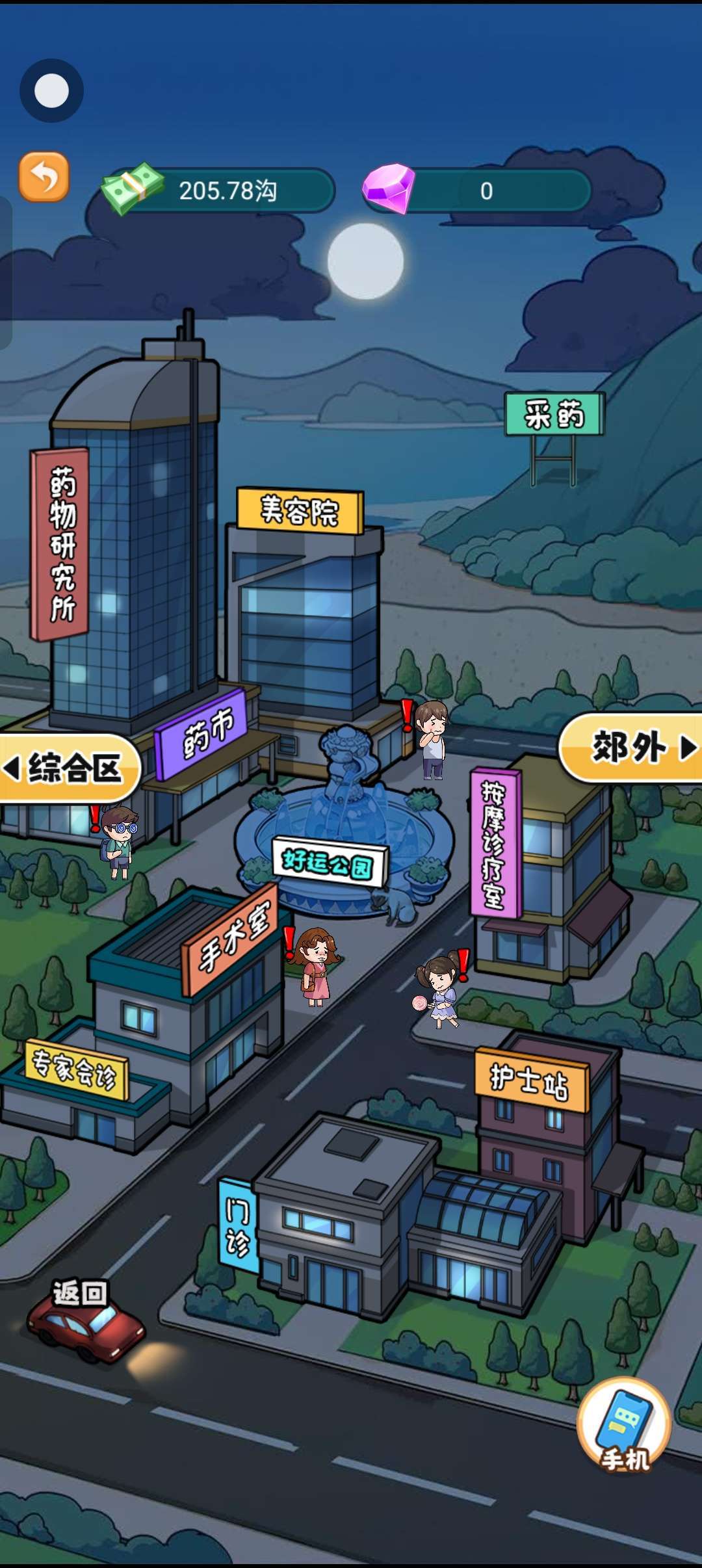Open the 药物研究所 building

coord(60,545)
